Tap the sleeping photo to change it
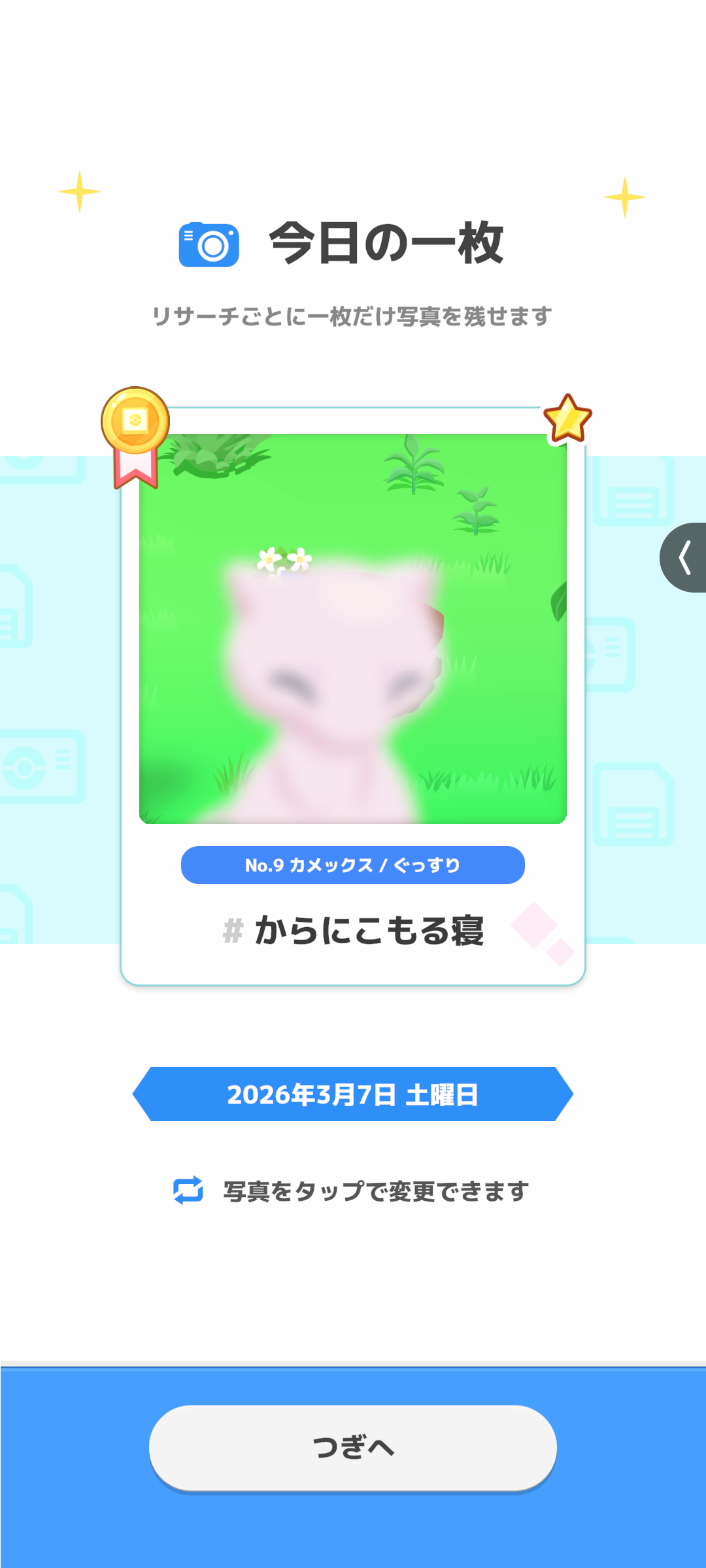This screenshot has width=706, height=1568. pos(353,629)
